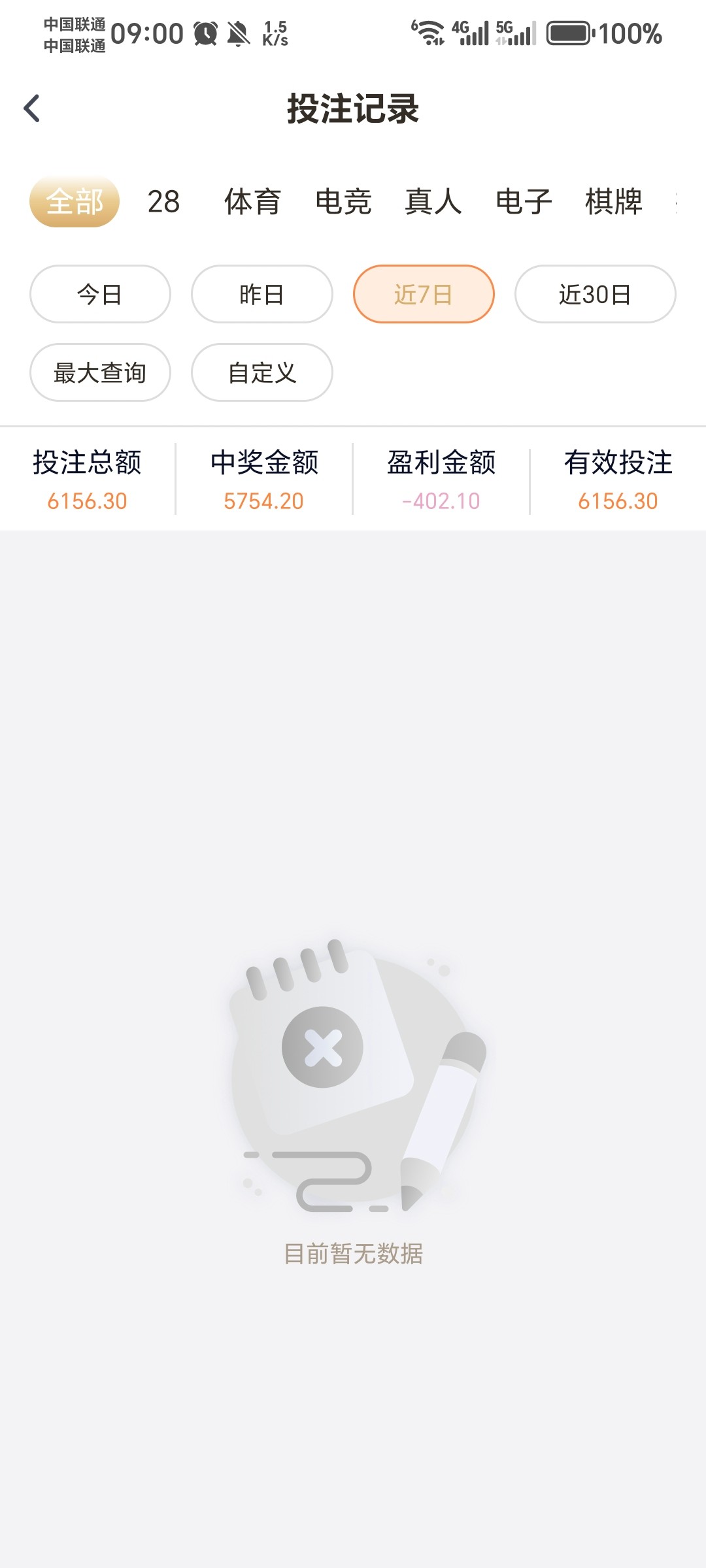This screenshot has width=706, height=1568.
Task: Filter records by 昨日
Action: click(x=261, y=294)
